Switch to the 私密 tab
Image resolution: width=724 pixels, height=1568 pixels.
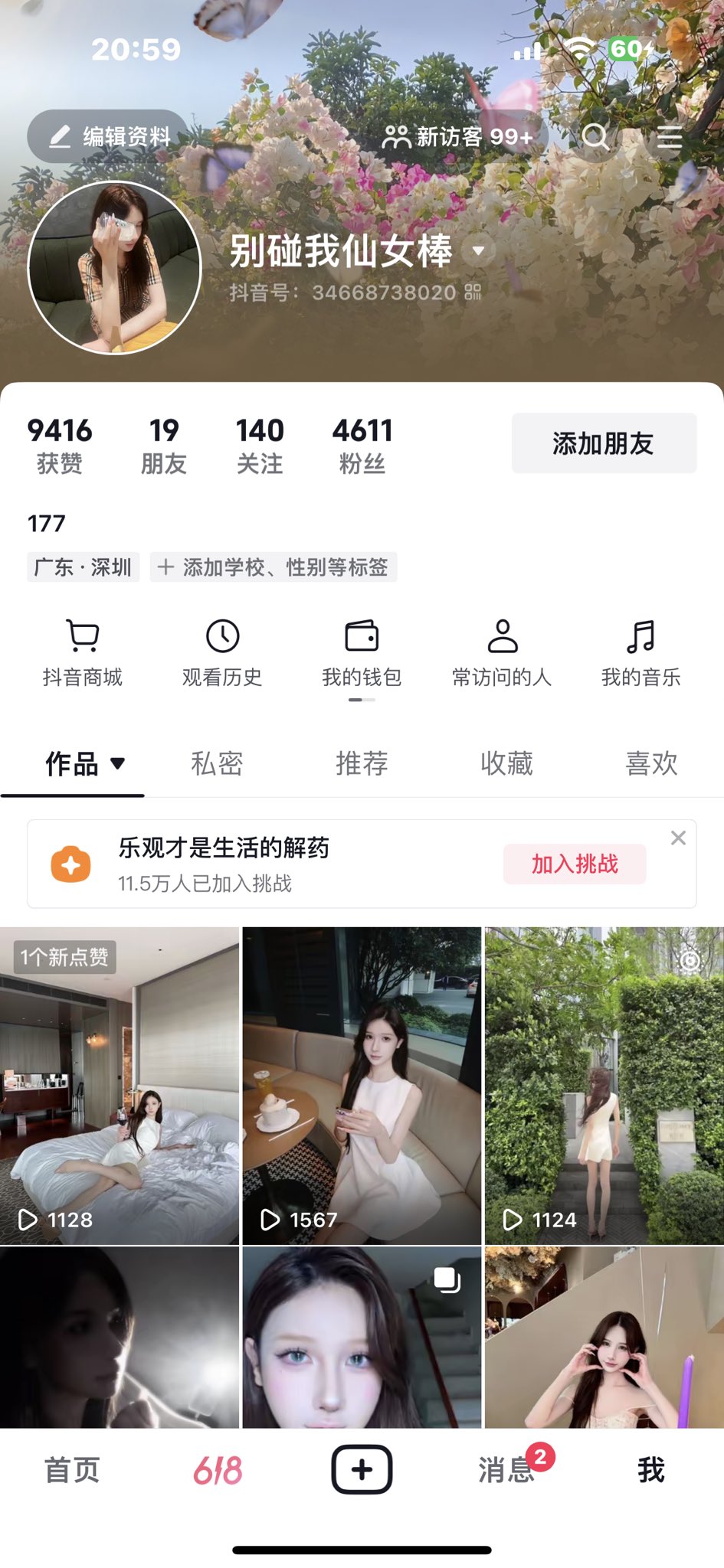point(217,763)
